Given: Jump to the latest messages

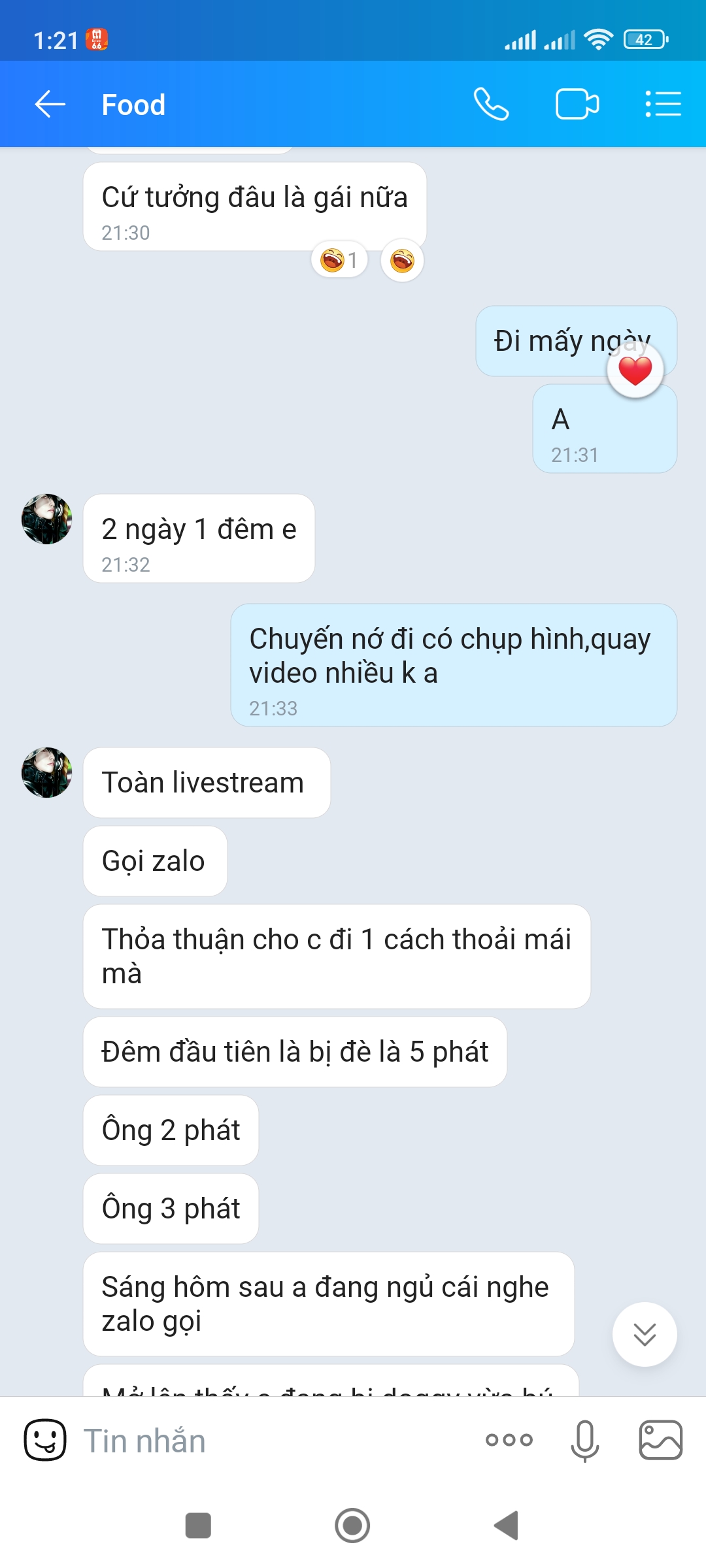Looking at the screenshot, I should coord(645,1334).
